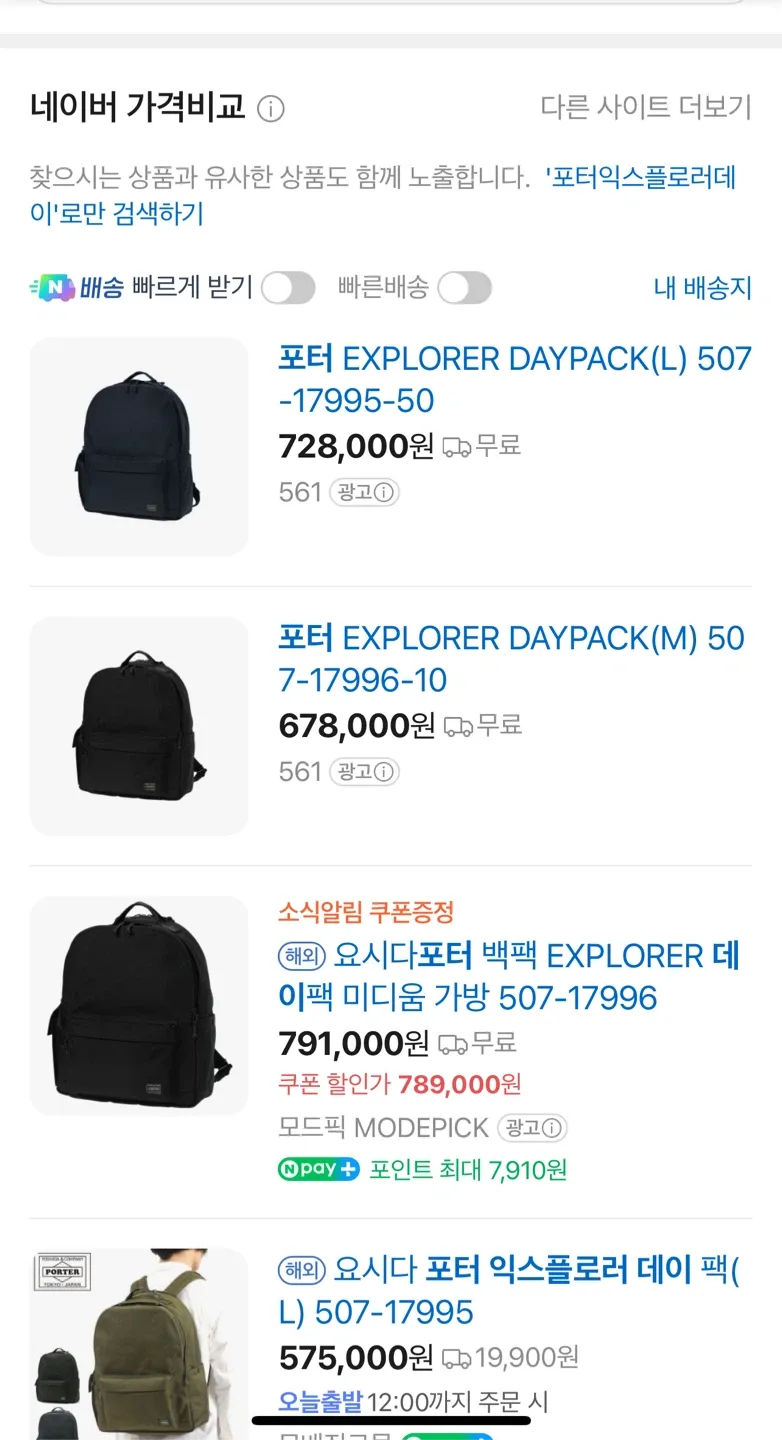This screenshot has height=1440, width=782.
Task: Toggle N배송 빠르게 받기 switch
Action: pyautogui.click(x=288, y=289)
